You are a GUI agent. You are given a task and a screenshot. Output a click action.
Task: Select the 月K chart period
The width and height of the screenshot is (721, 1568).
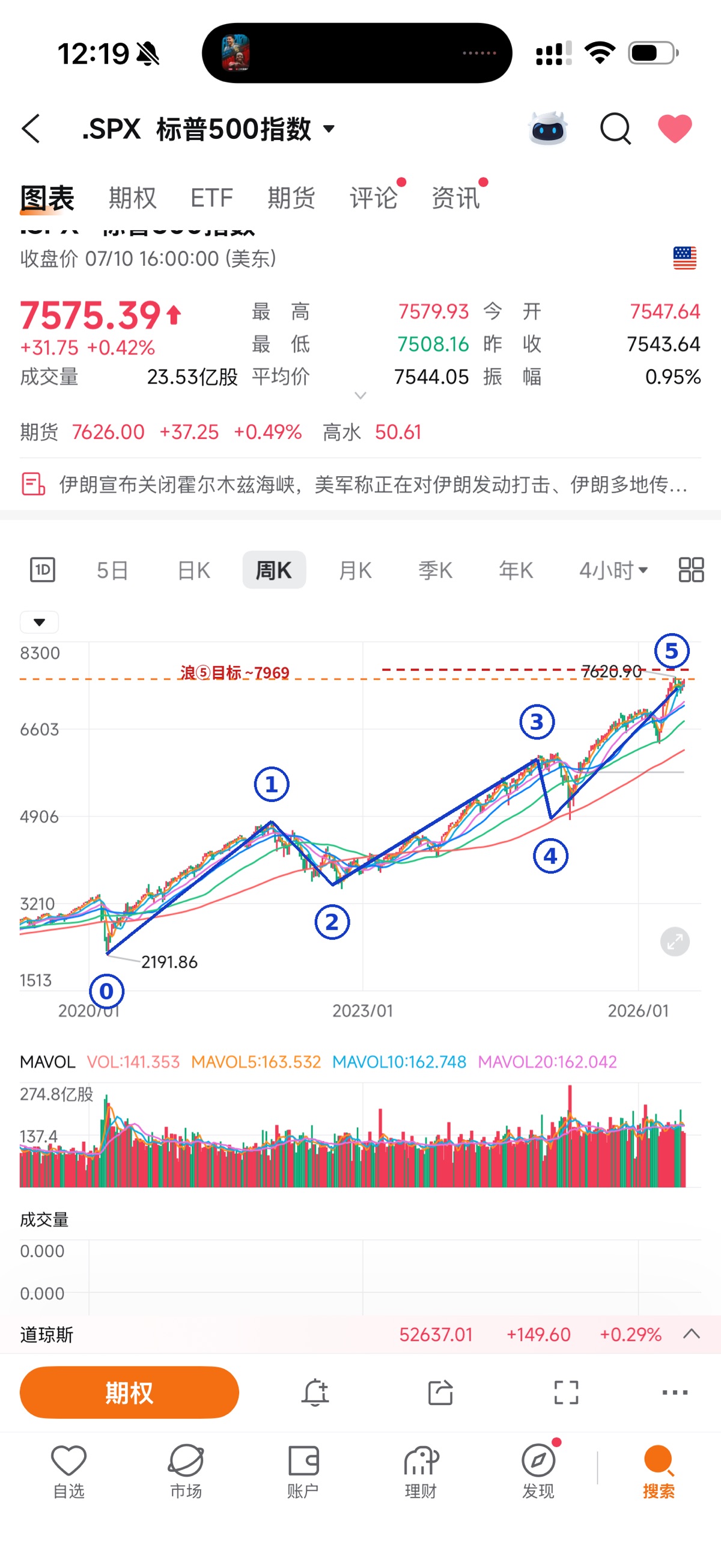tap(354, 571)
